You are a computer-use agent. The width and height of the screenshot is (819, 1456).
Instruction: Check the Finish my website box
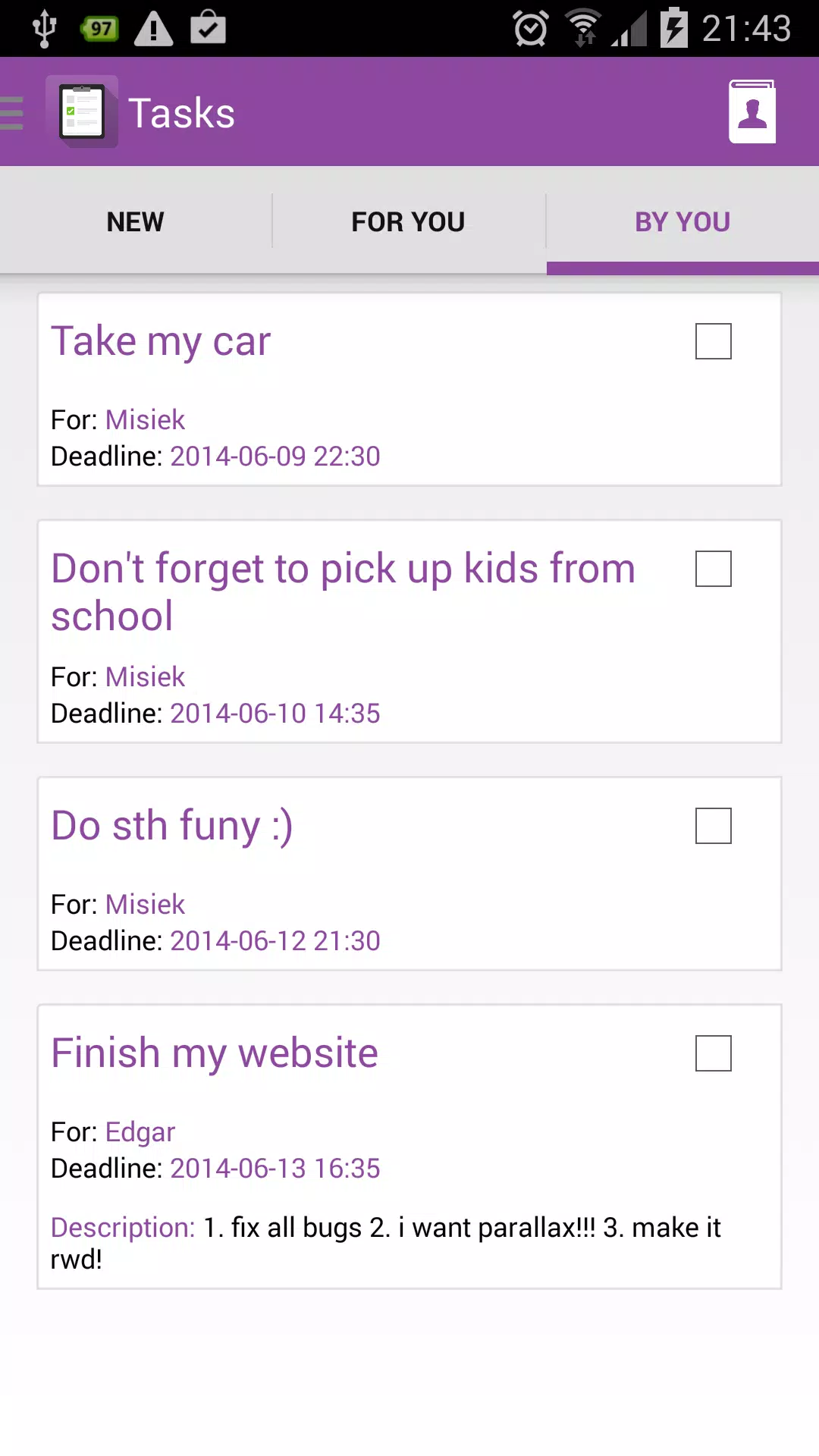714,1053
